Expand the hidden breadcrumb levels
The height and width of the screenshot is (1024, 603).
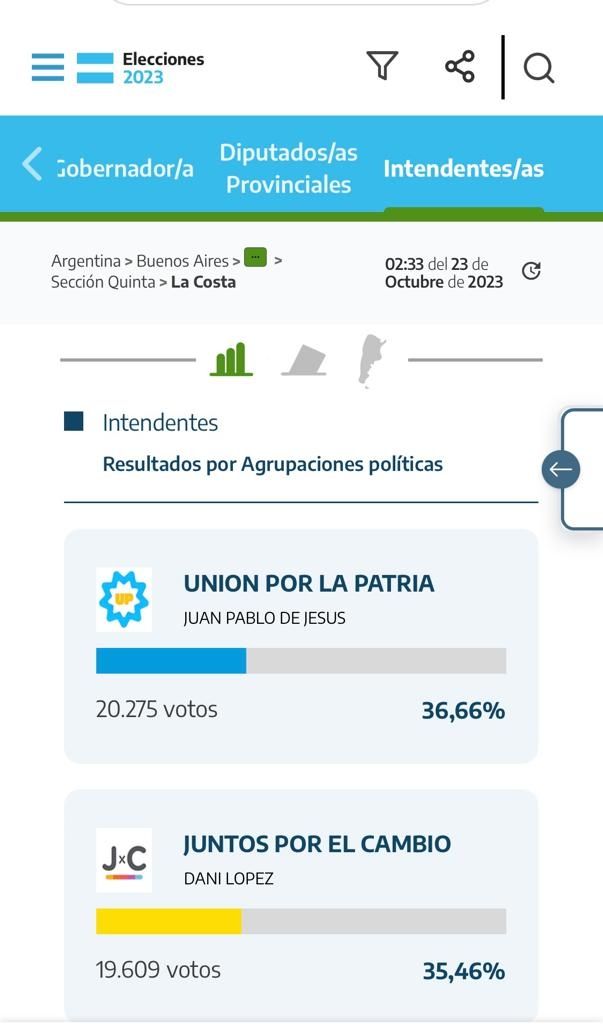click(x=255, y=258)
